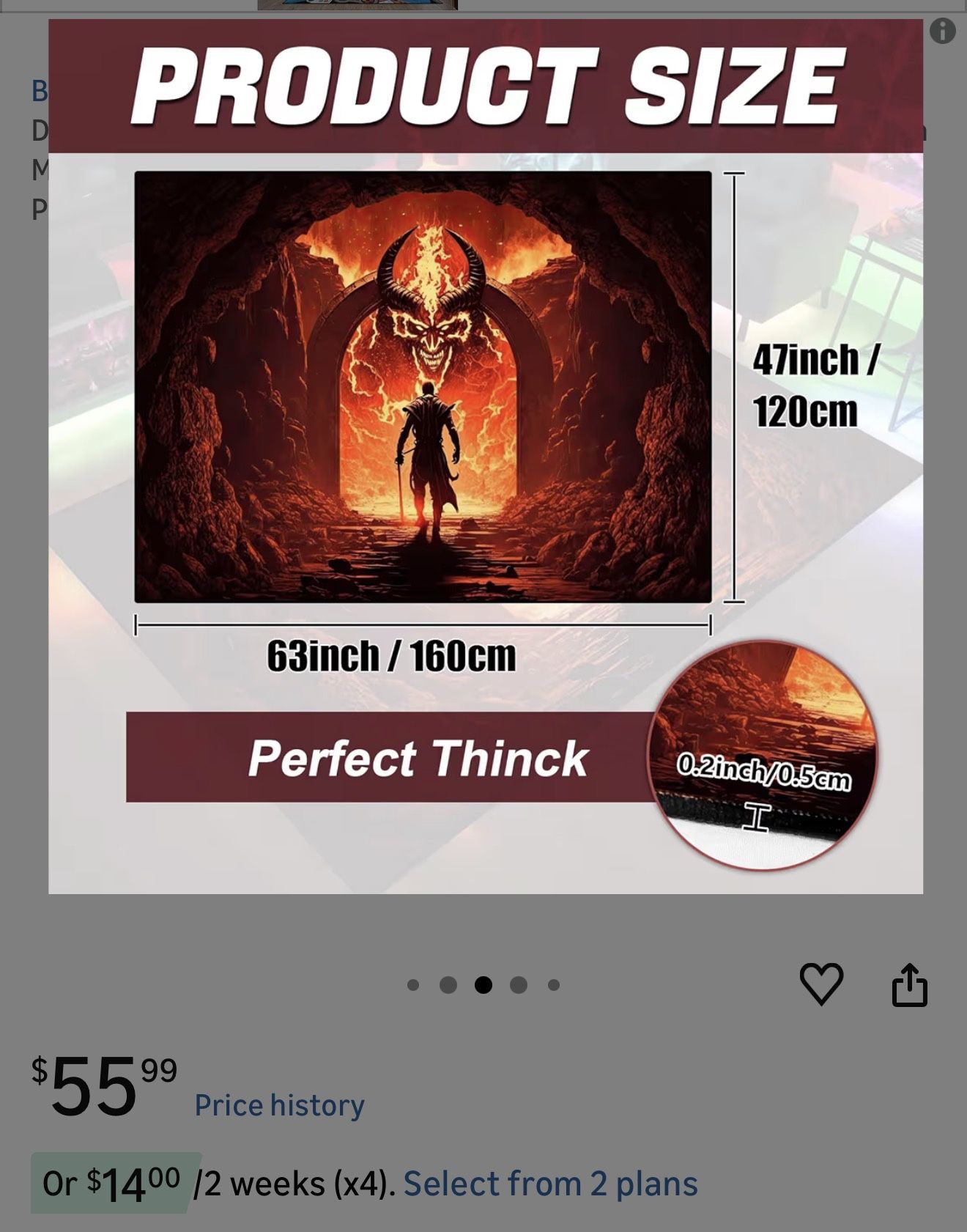
Task: Open Price history
Action: tap(279, 1104)
